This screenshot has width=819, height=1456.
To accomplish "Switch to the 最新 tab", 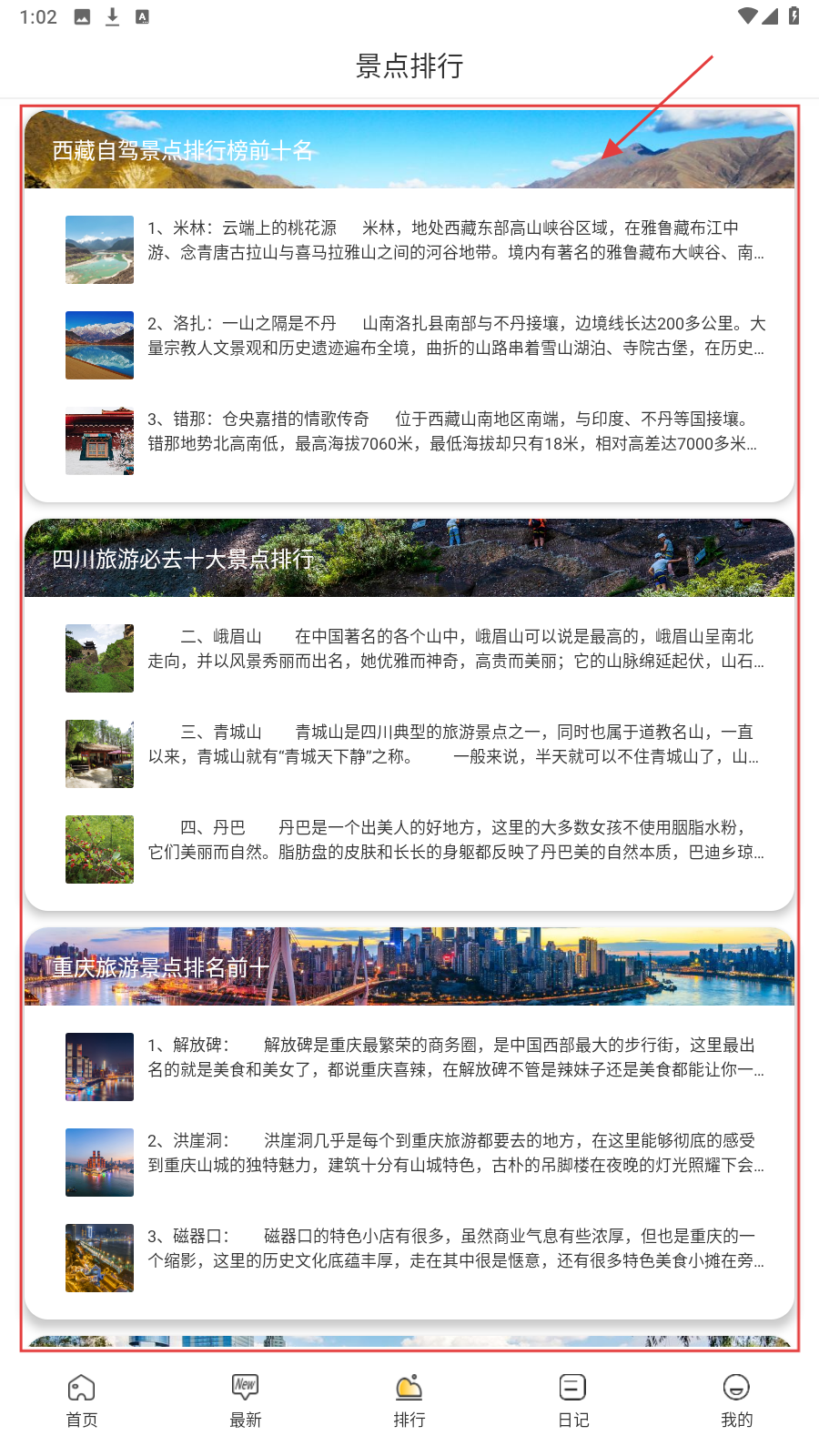I will click(246, 1400).
